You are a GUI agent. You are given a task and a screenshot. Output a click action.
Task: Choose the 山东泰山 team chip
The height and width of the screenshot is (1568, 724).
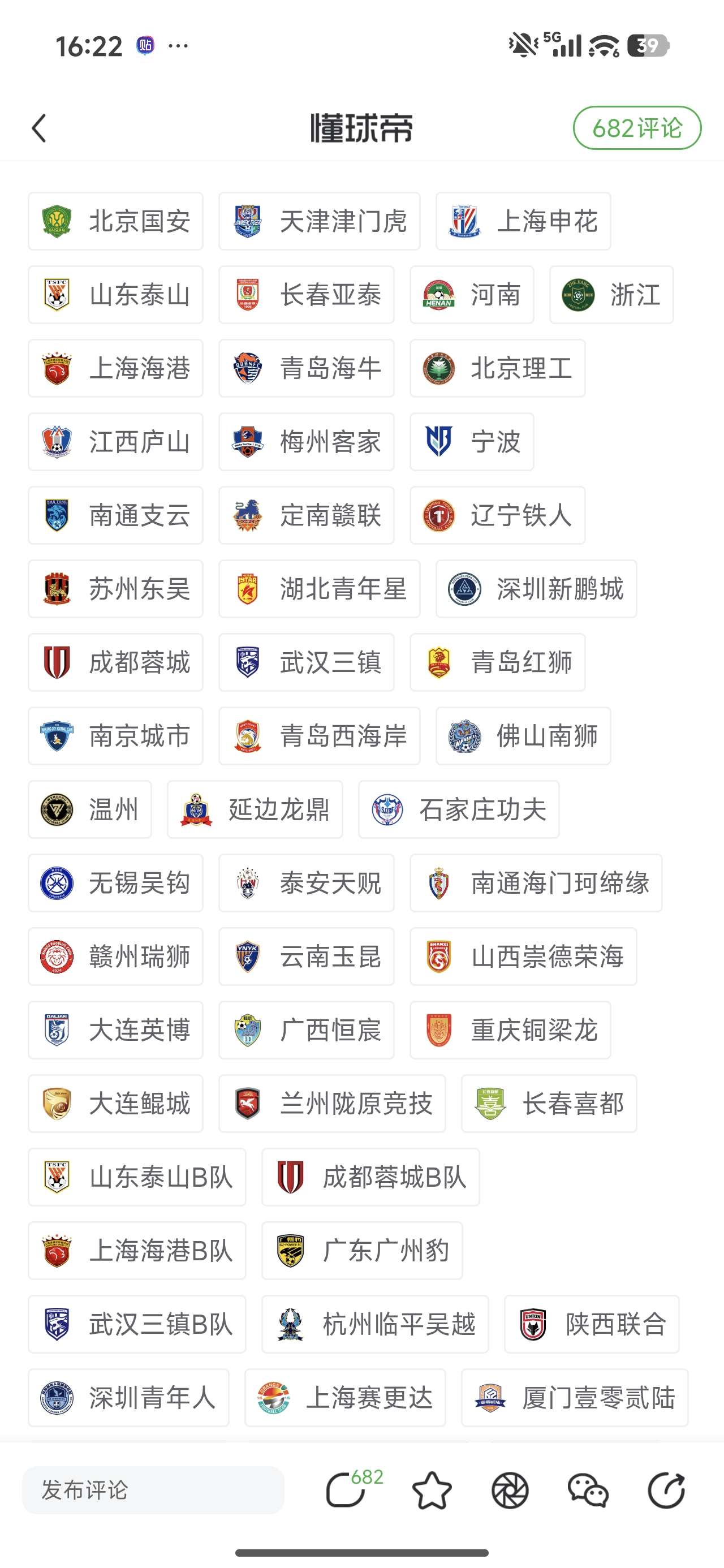click(116, 295)
